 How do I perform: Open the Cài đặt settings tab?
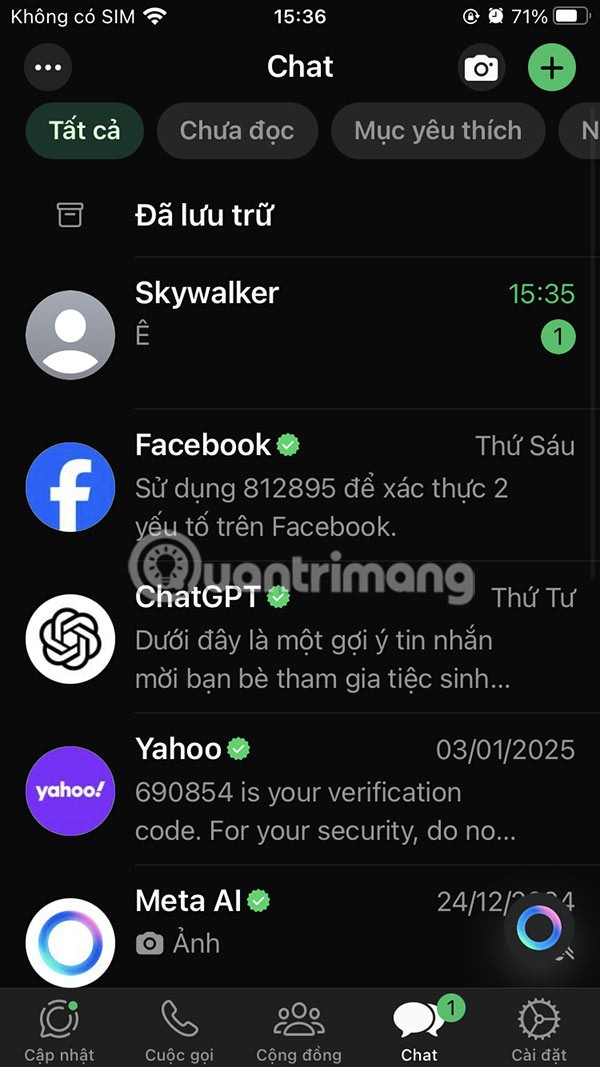(x=539, y=1030)
